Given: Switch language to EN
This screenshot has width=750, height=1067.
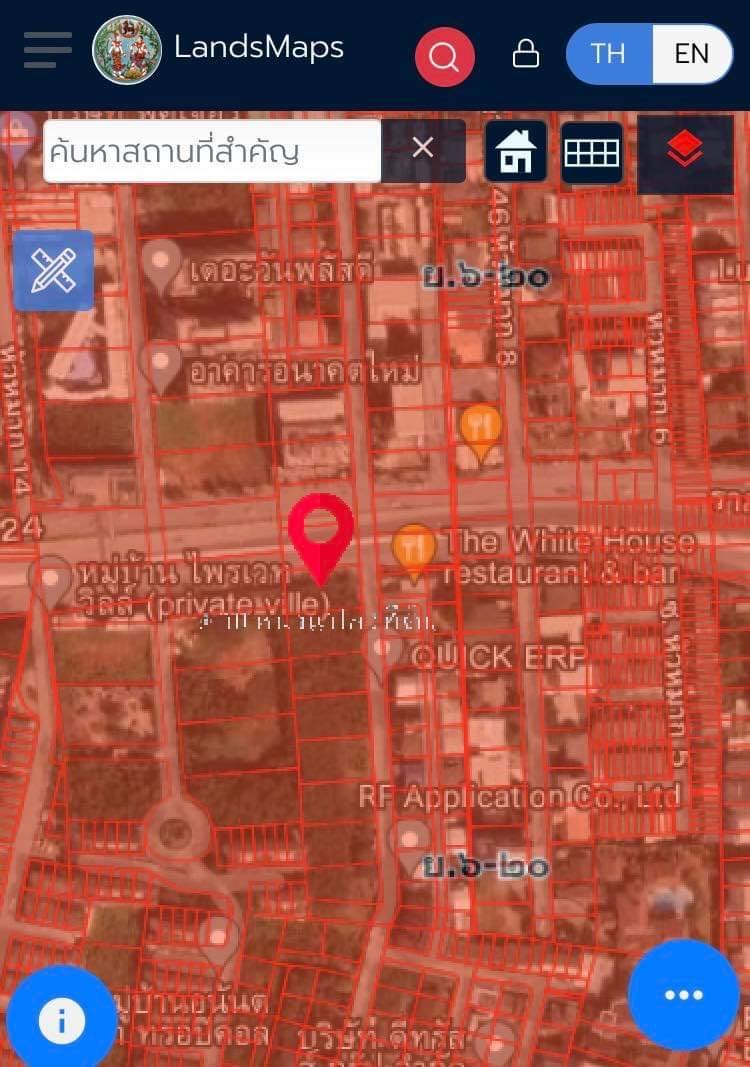Looking at the screenshot, I should tap(691, 54).
